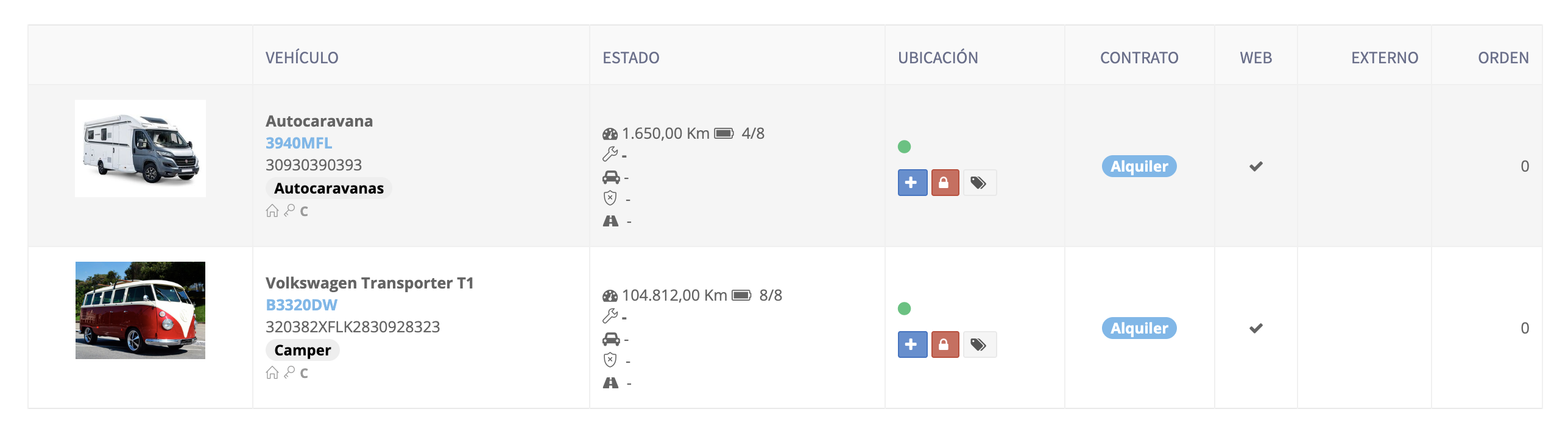Tap the red lock button for Volkswagen Transporter

pyautogui.click(x=944, y=344)
